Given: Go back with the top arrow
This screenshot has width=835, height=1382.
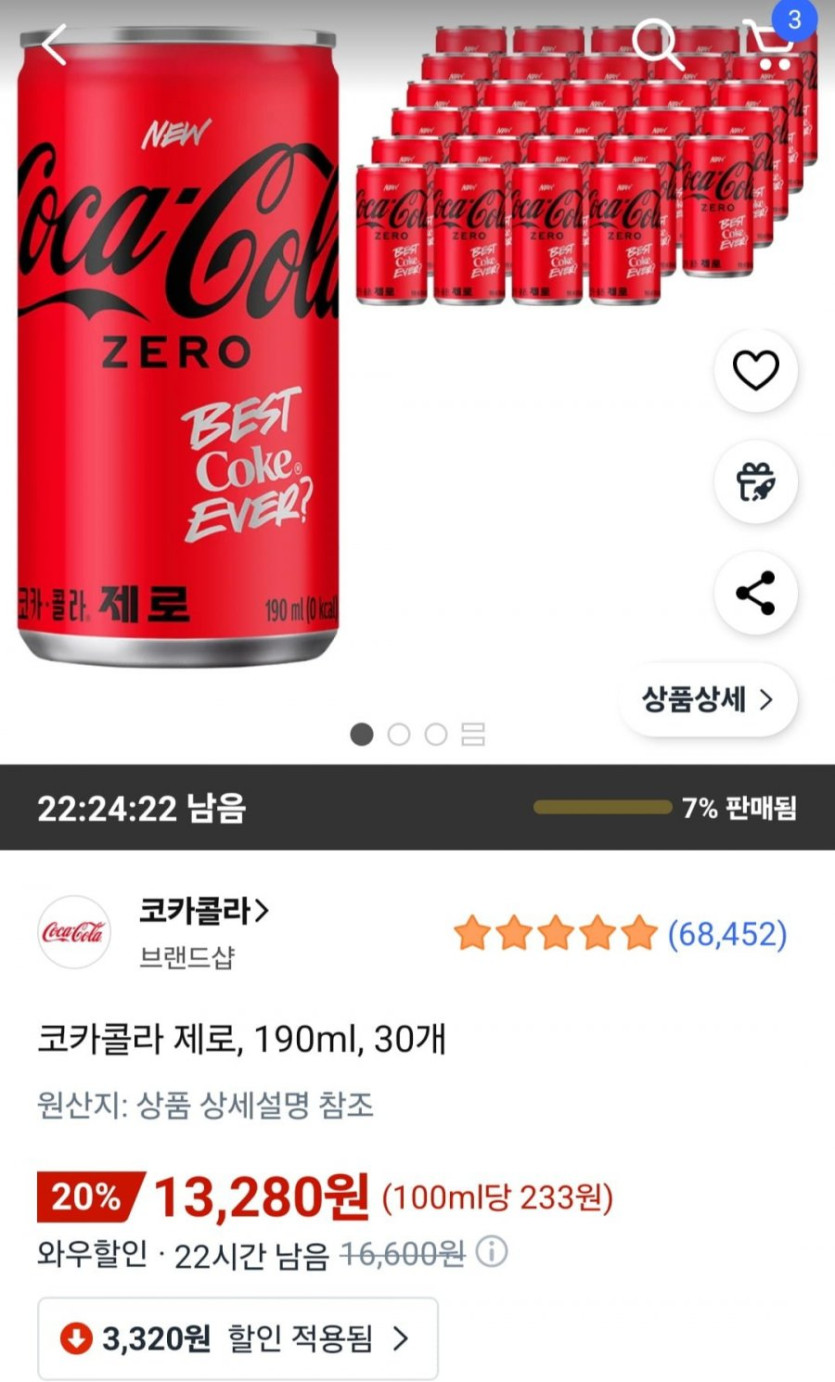Looking at the screenshot, I should [x=55, y=45].
